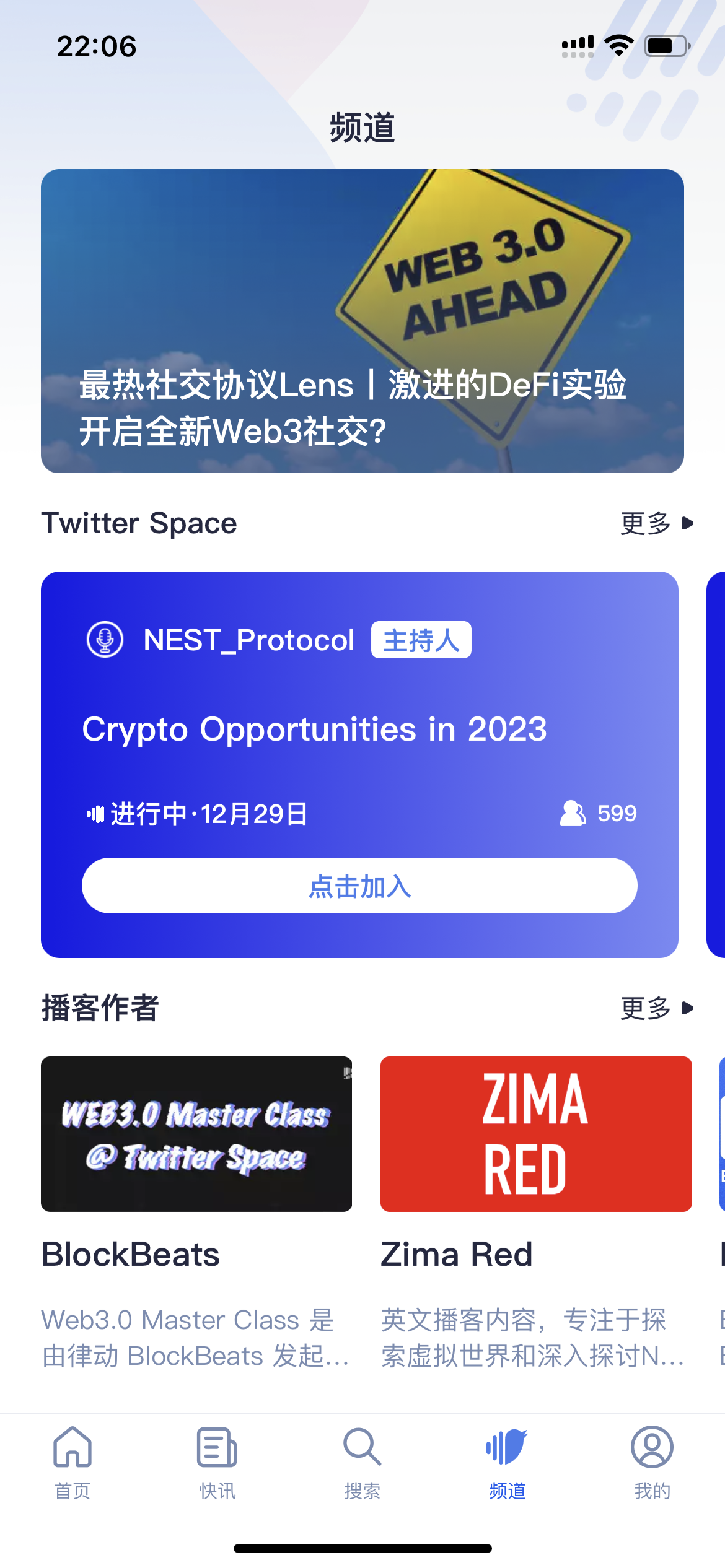Open the Web 3.0 Lens banner article
Image resolution: width=725 pixels, height=1568 pixels.
pyautogui.click(x=362, y=321)
